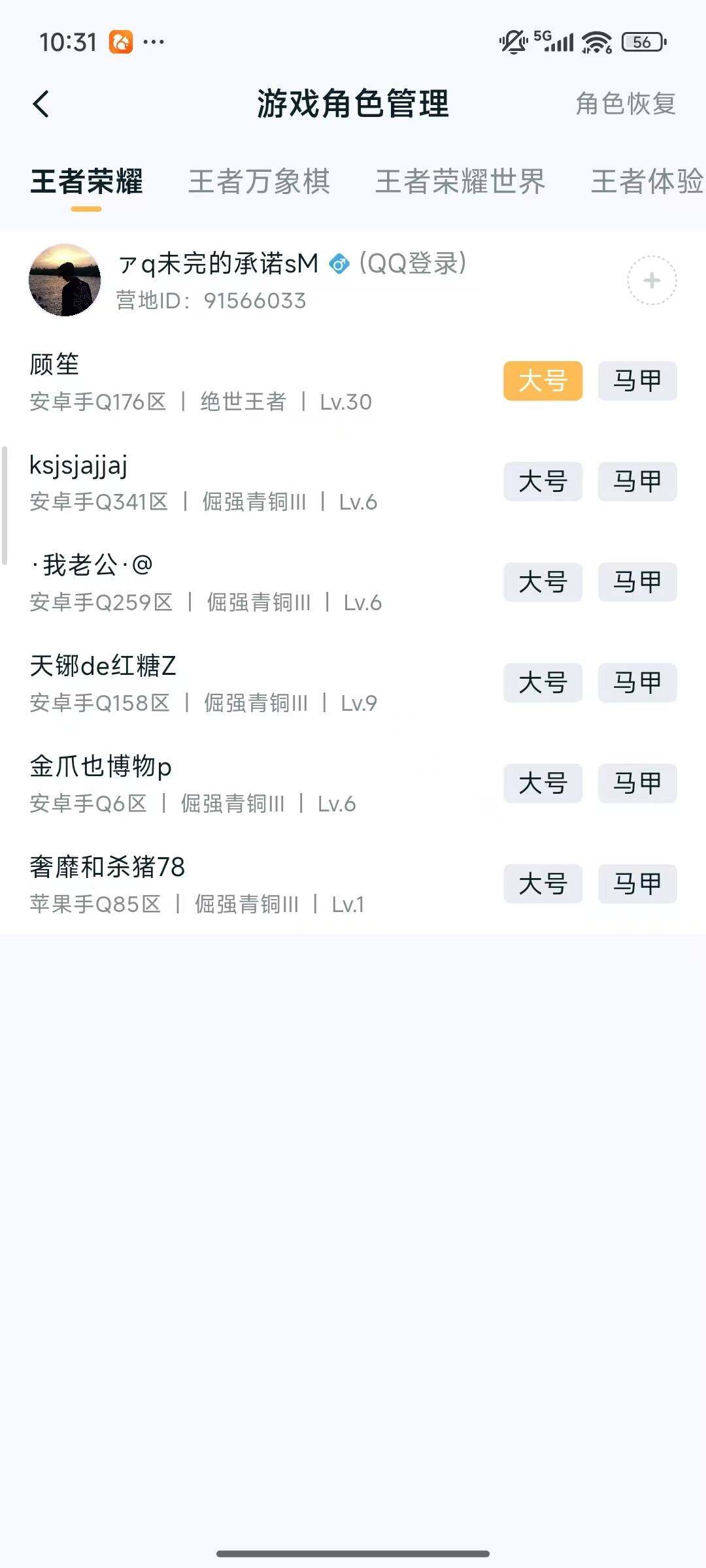
Task: Set 奢靡和杀猪78 as 大号
Action: tap(543, 884)
